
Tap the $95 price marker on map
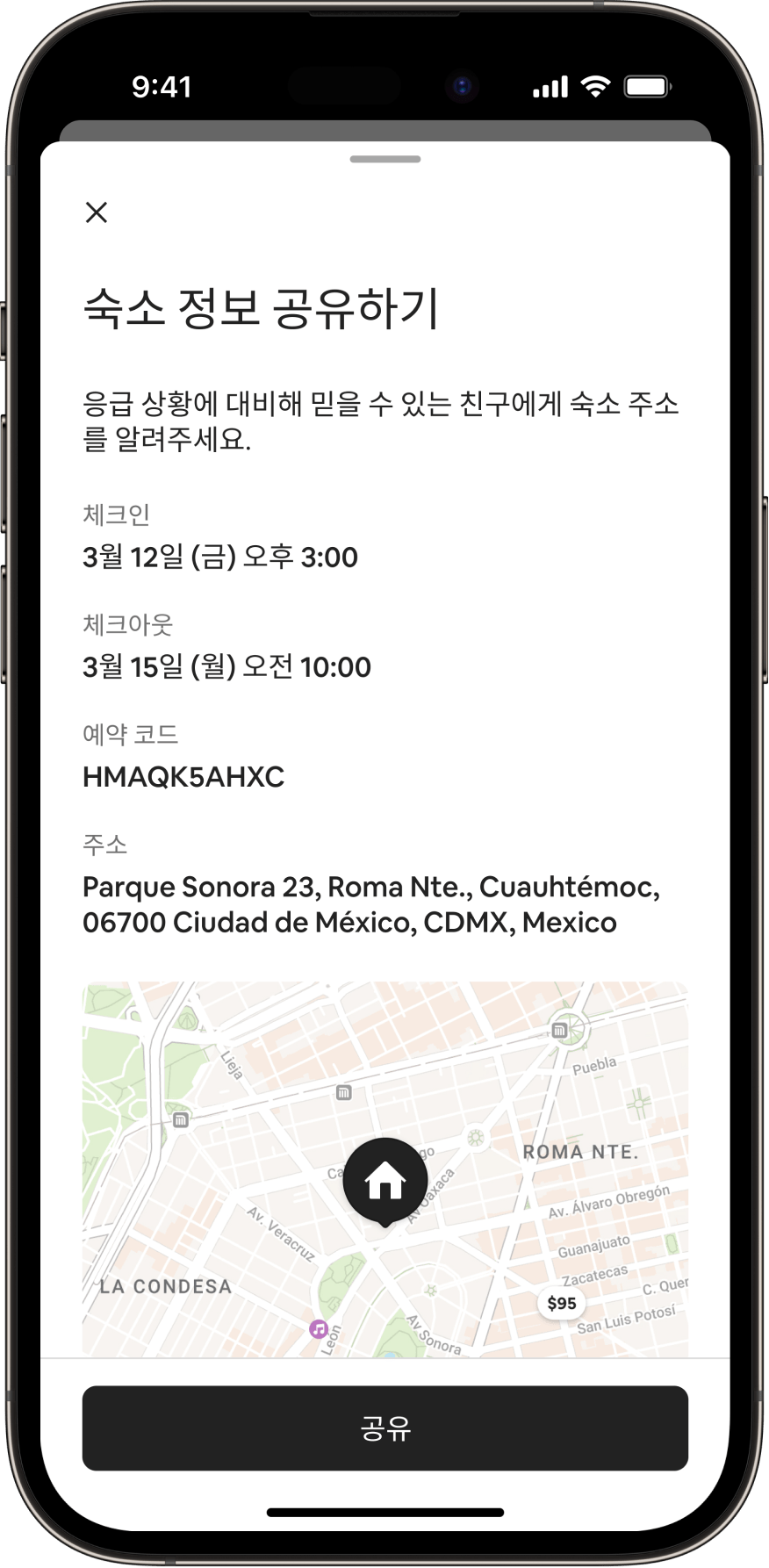pos(561,1303)
